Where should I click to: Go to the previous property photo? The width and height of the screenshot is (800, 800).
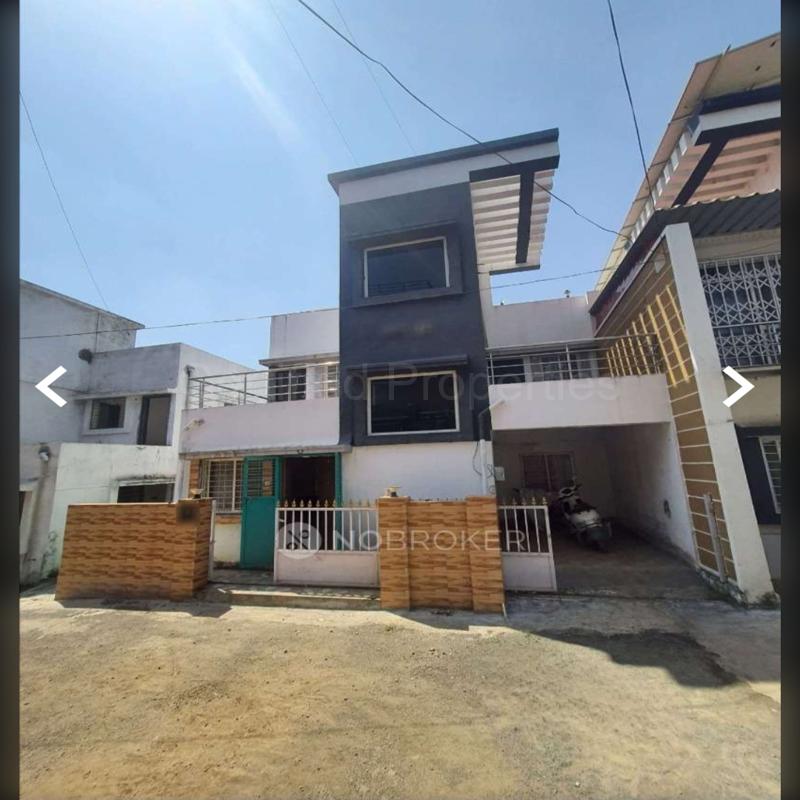[x=51, y=386]
